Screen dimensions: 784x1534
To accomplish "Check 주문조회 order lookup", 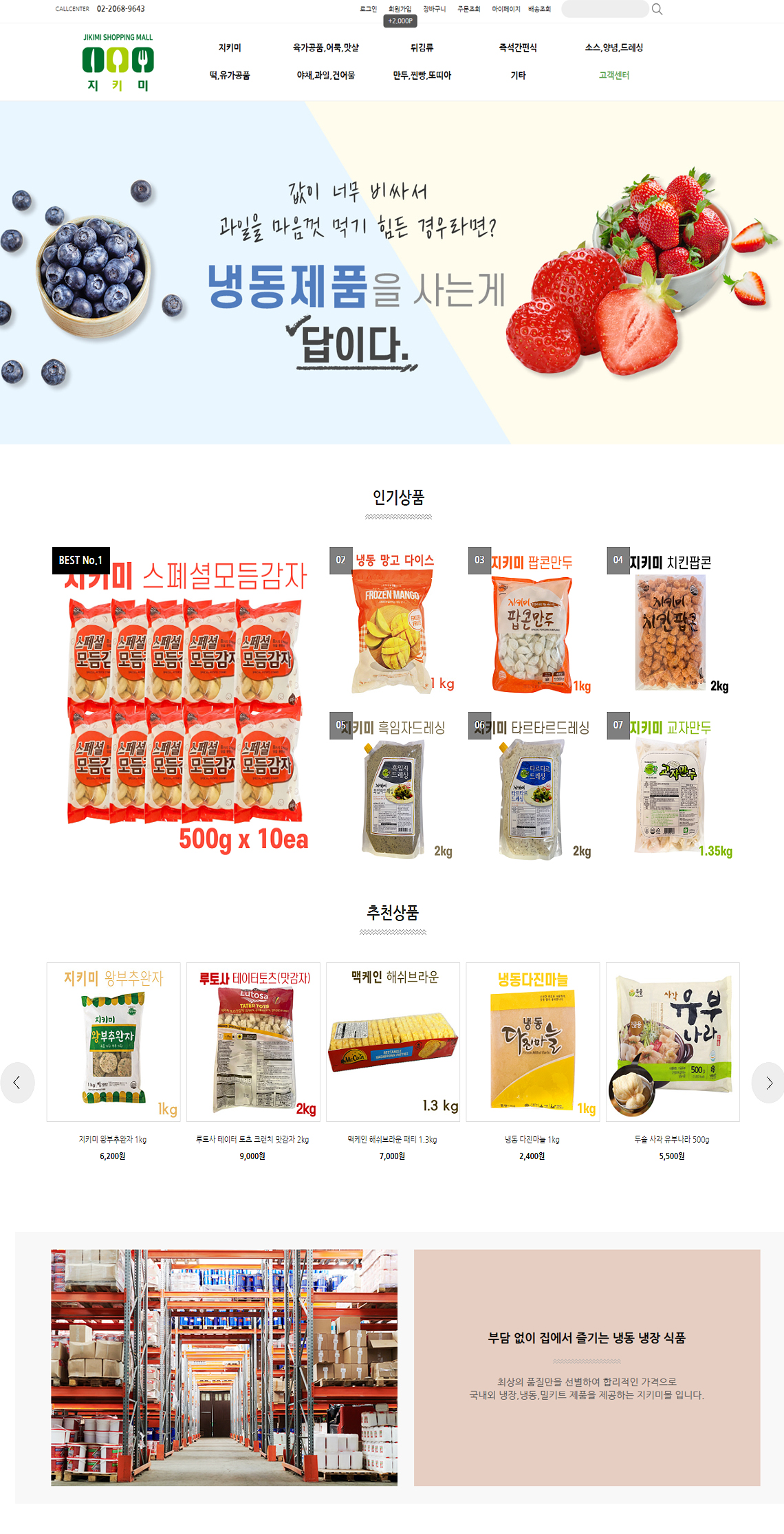I will (x=468, y=9).
